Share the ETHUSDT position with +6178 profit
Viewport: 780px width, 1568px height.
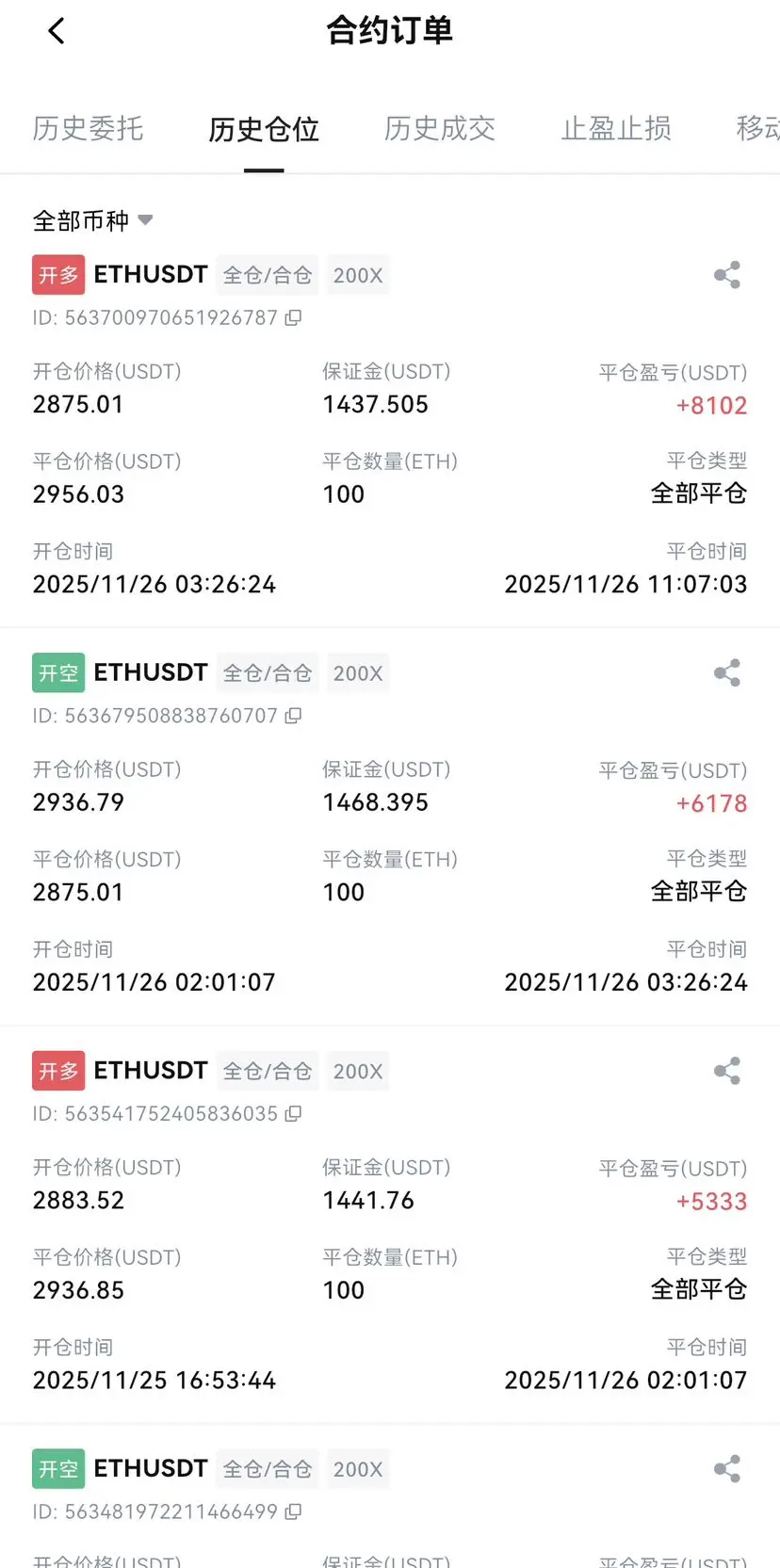pos(727,673)
